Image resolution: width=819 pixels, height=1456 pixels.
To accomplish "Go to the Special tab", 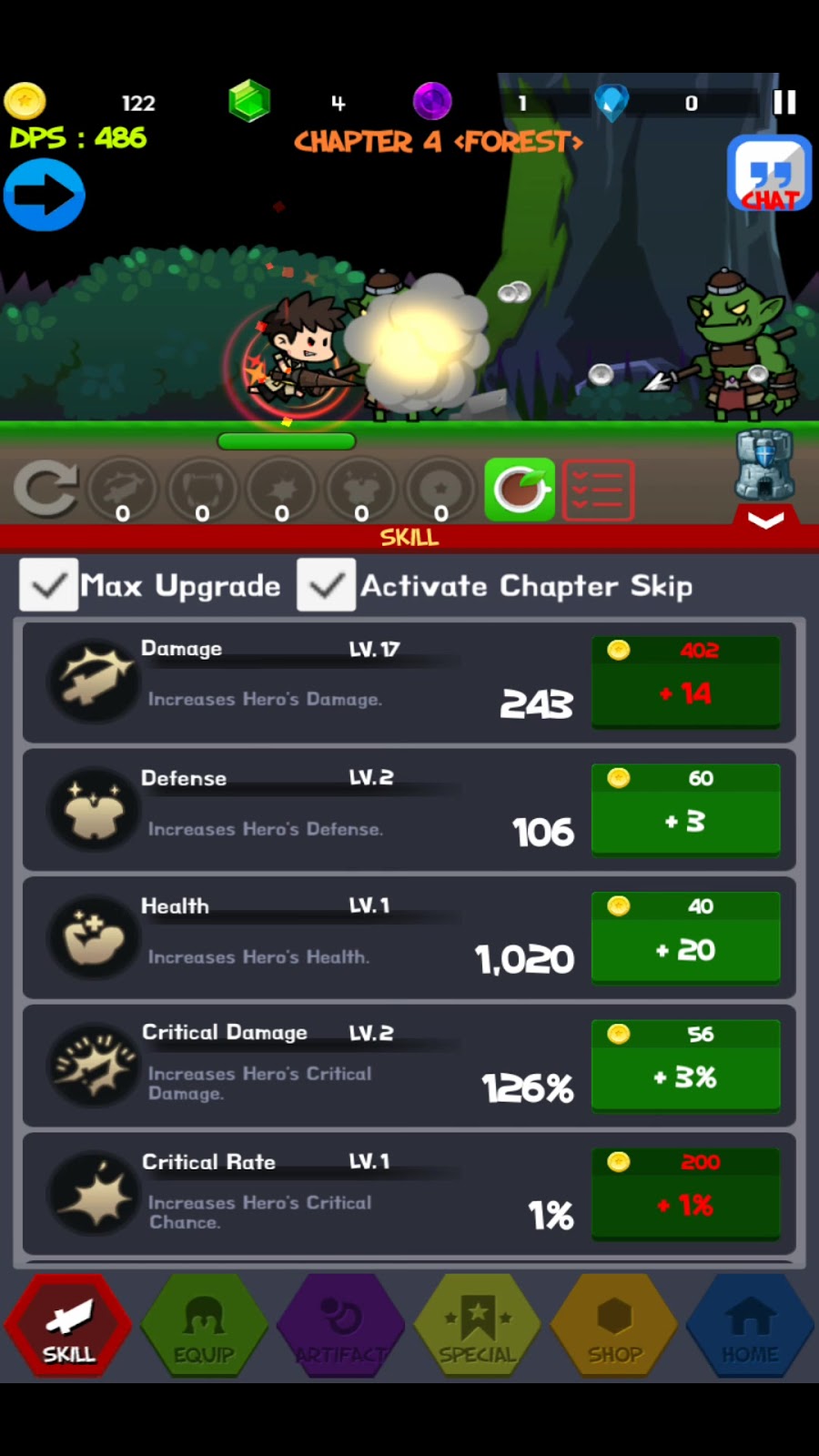I will [x=478, y=1328].
